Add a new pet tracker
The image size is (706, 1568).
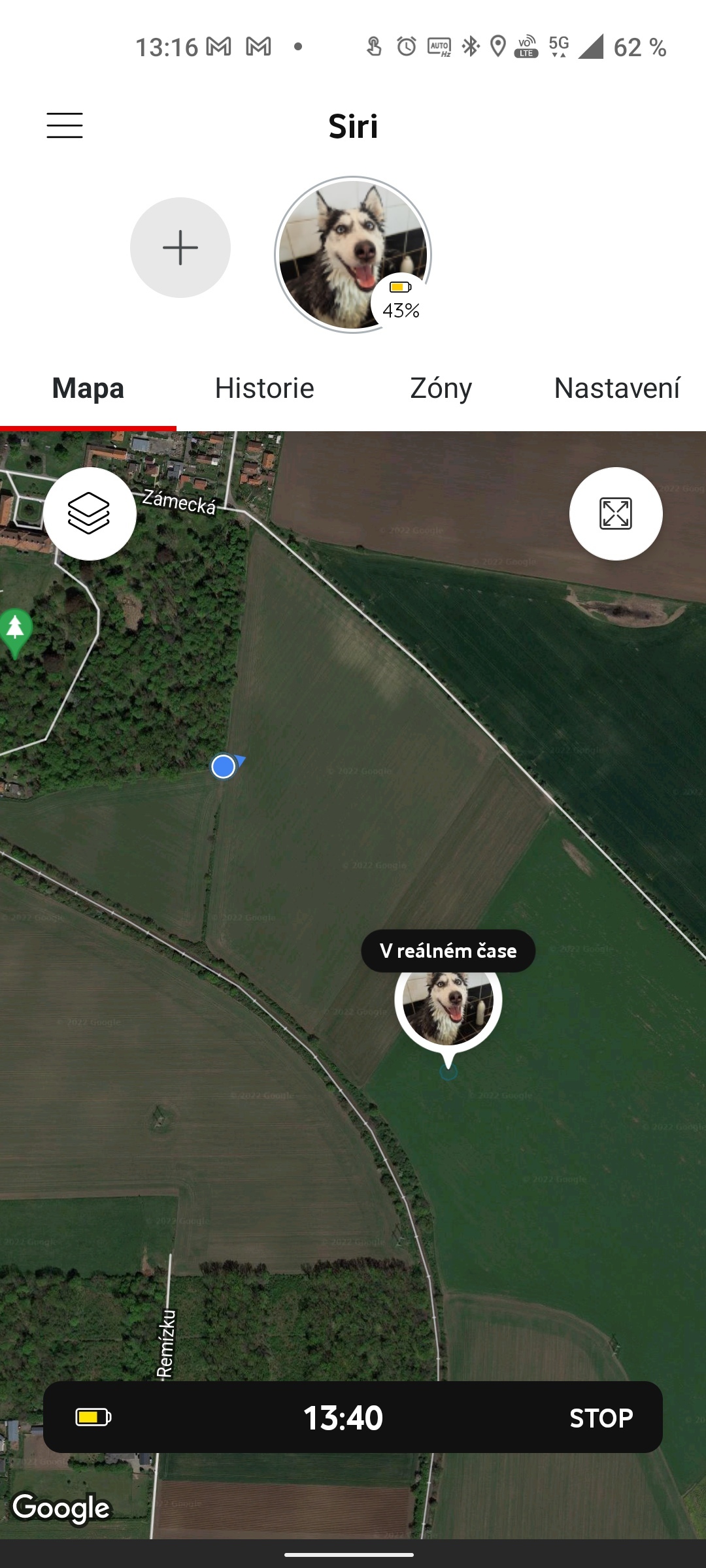tap(180, 248)
